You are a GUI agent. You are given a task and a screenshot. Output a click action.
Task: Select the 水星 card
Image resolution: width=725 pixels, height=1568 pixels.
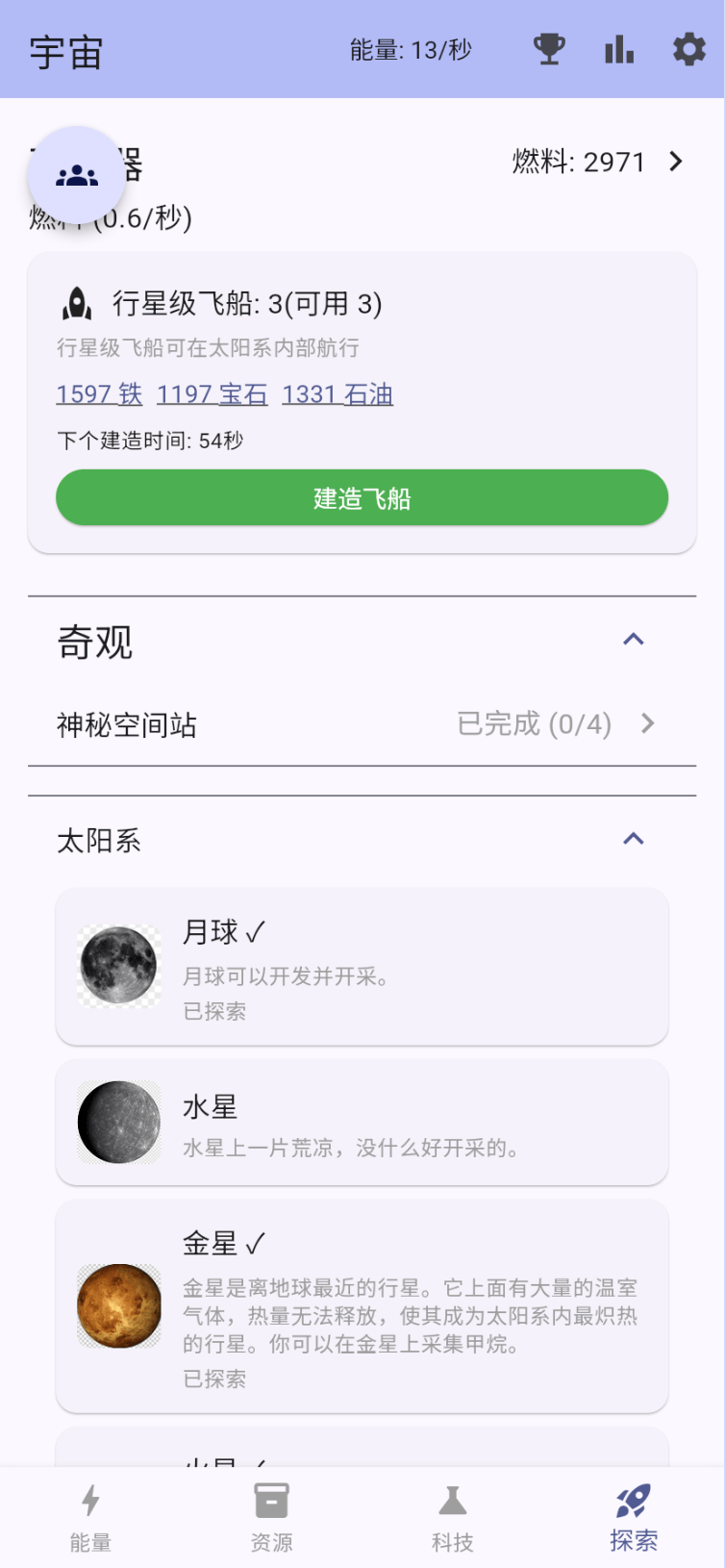(362, 1123)
